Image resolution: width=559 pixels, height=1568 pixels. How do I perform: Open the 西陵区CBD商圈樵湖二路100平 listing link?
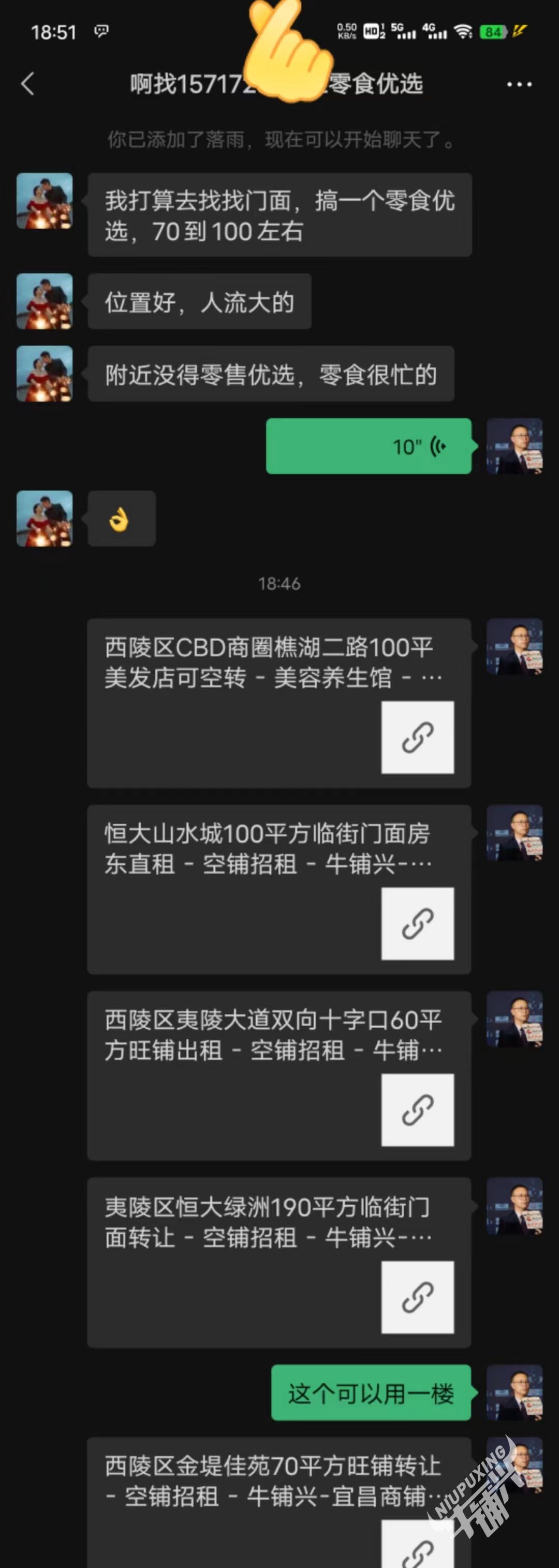279,703
